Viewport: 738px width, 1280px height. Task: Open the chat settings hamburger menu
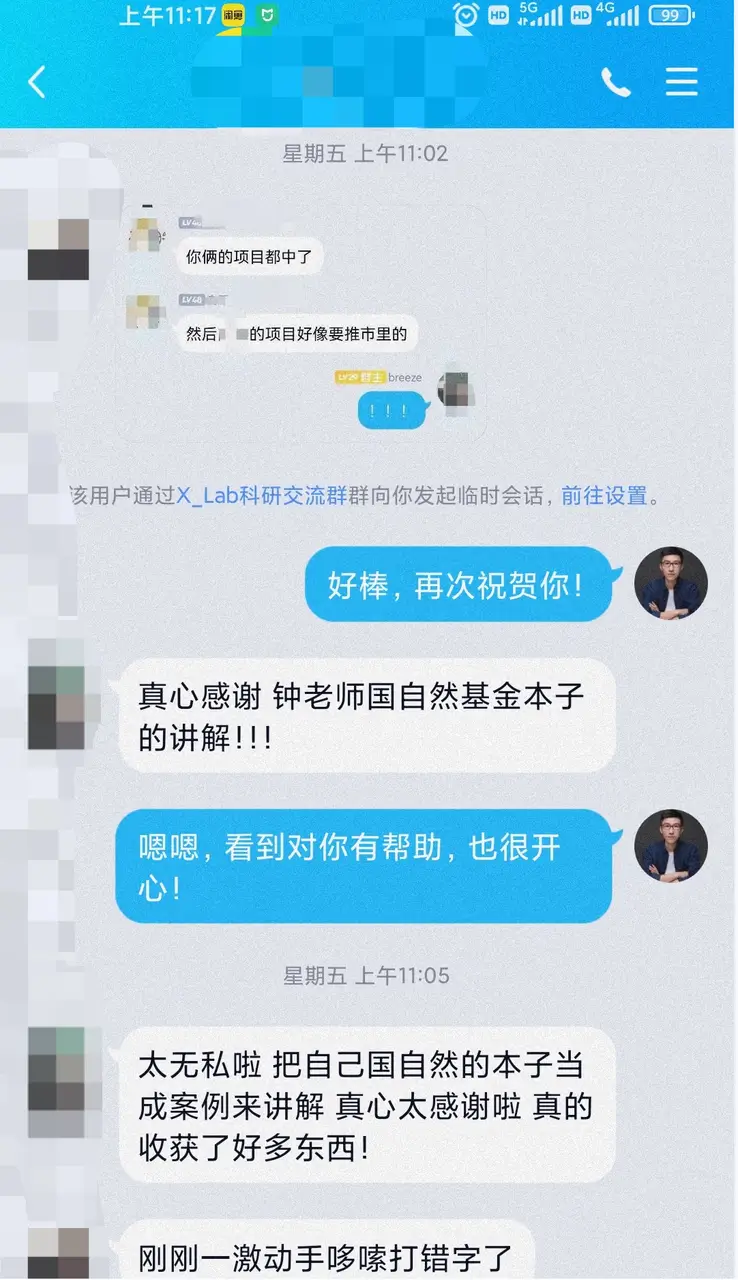(682, 82)
